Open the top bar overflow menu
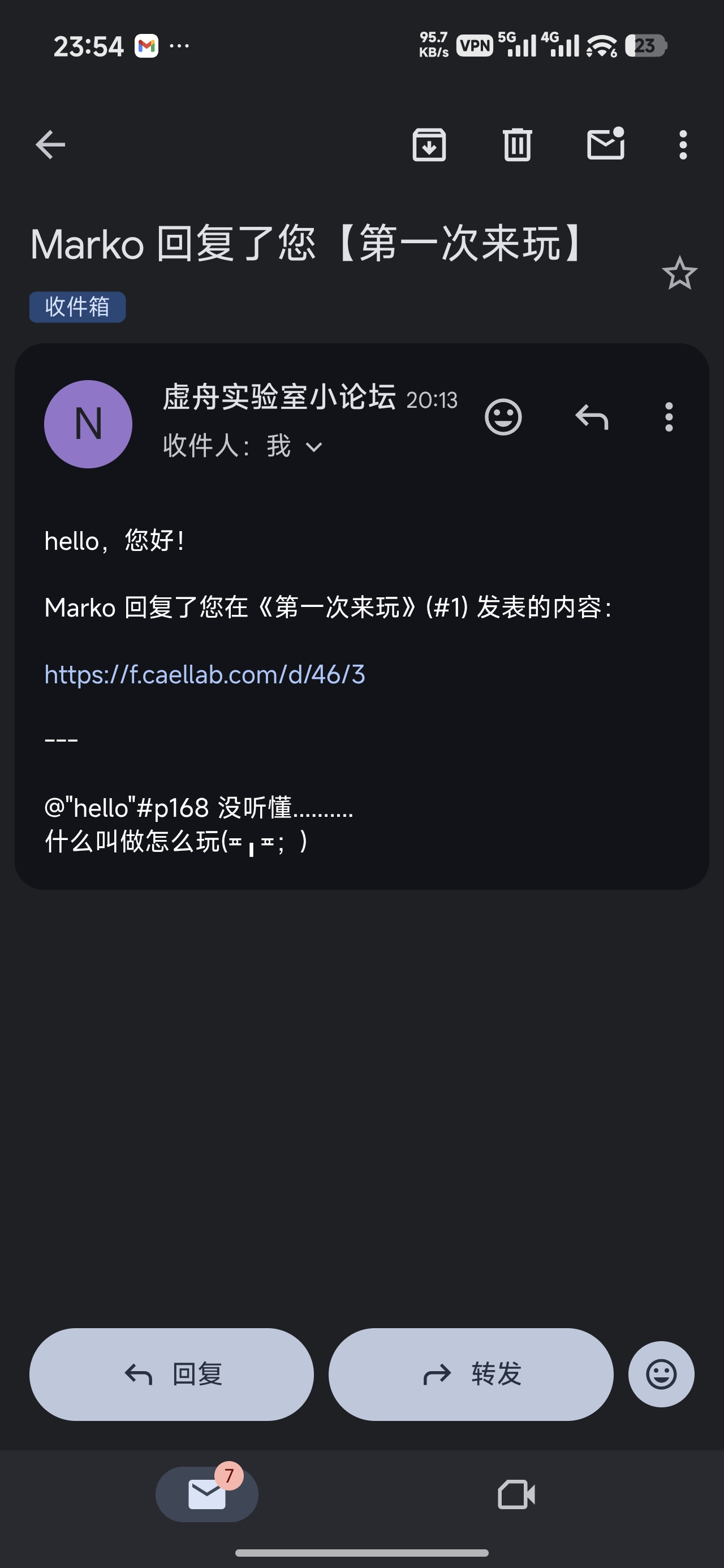724x1568 pixels. [x=683, y=145]
